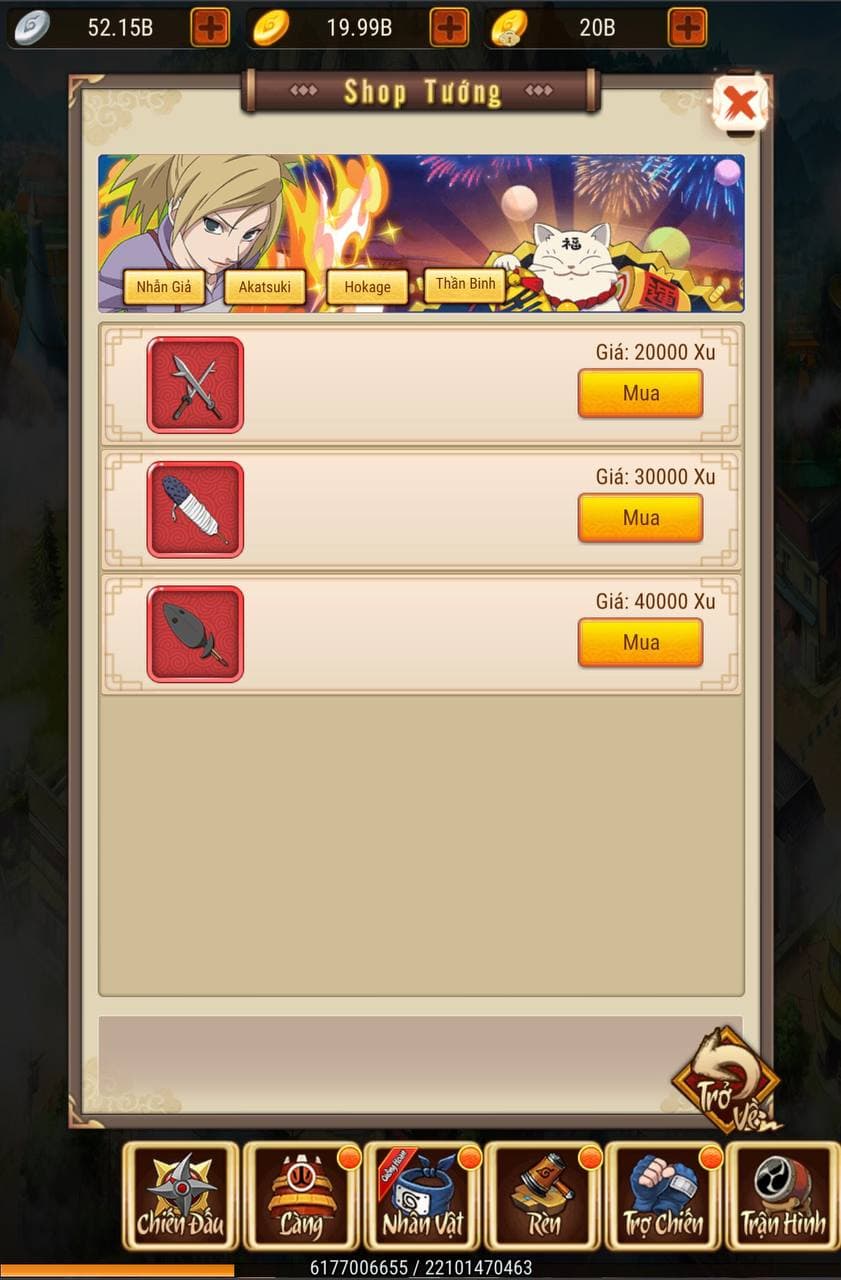Switch to the Nhẫn Giả tab
Image resolution: width=841 pixels, height=1280 pixels.
163,287
